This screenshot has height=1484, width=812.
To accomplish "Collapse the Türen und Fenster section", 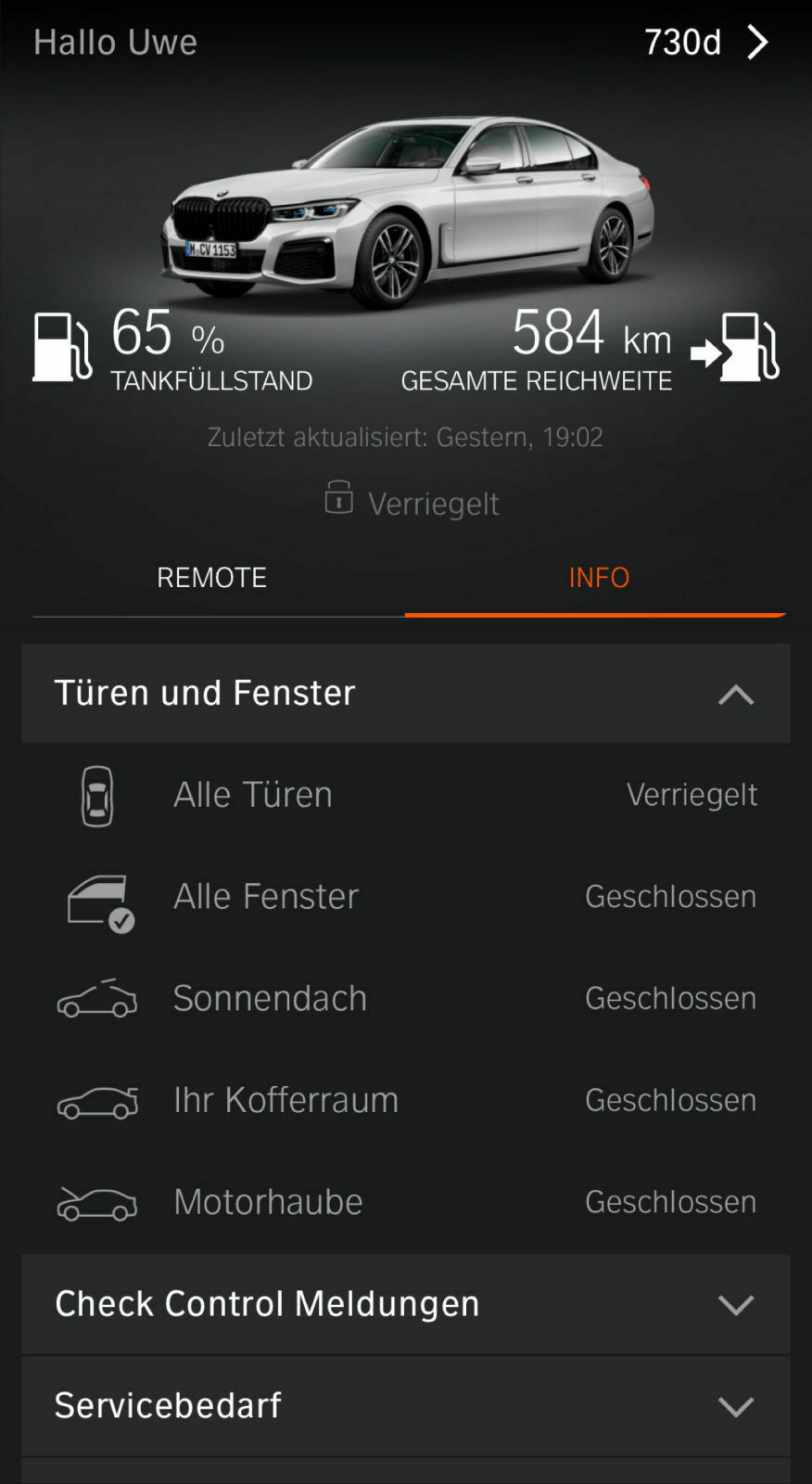I will [x=736, y=694].
